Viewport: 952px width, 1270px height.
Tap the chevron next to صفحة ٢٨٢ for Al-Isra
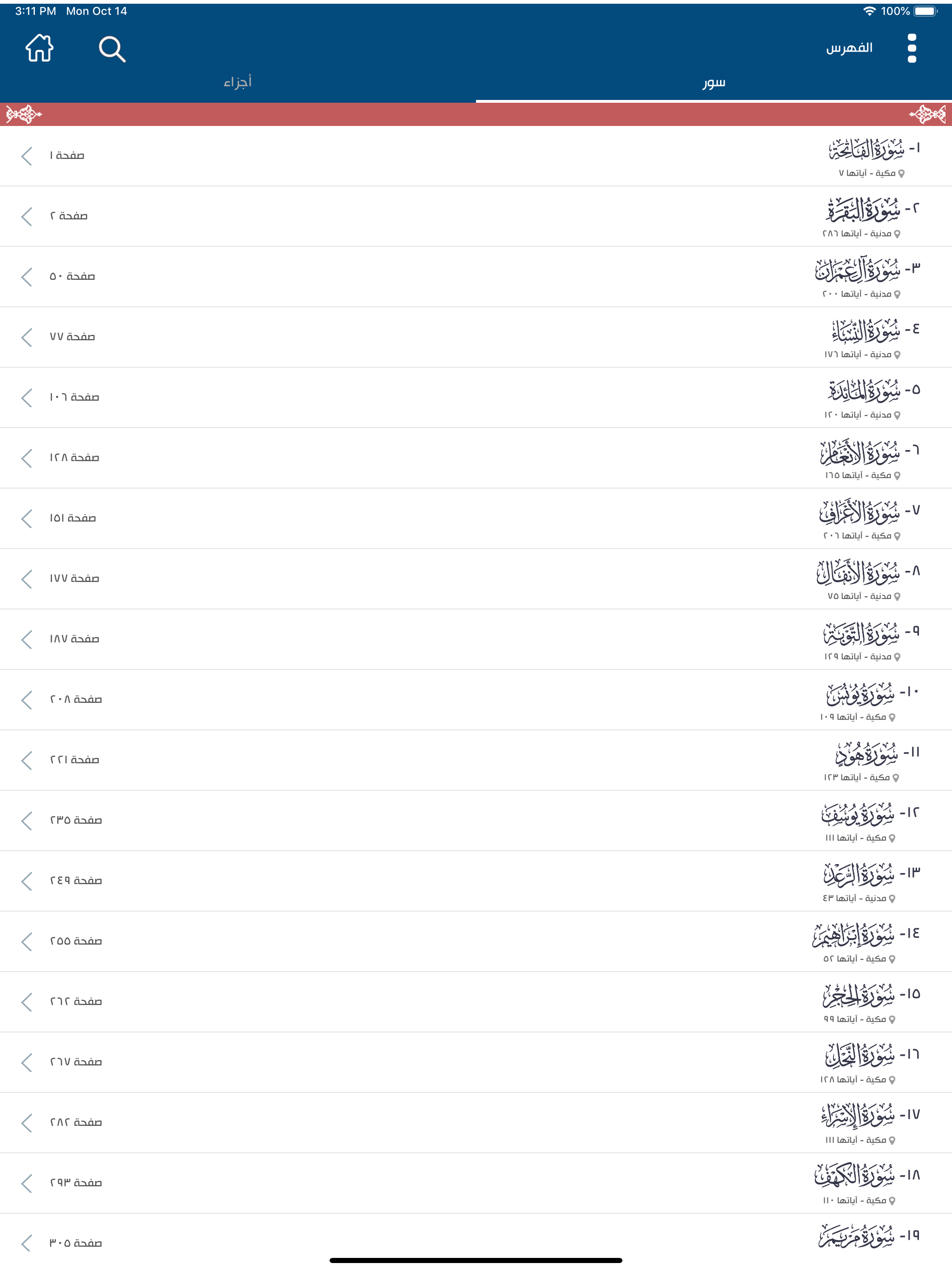point(26,1123)
